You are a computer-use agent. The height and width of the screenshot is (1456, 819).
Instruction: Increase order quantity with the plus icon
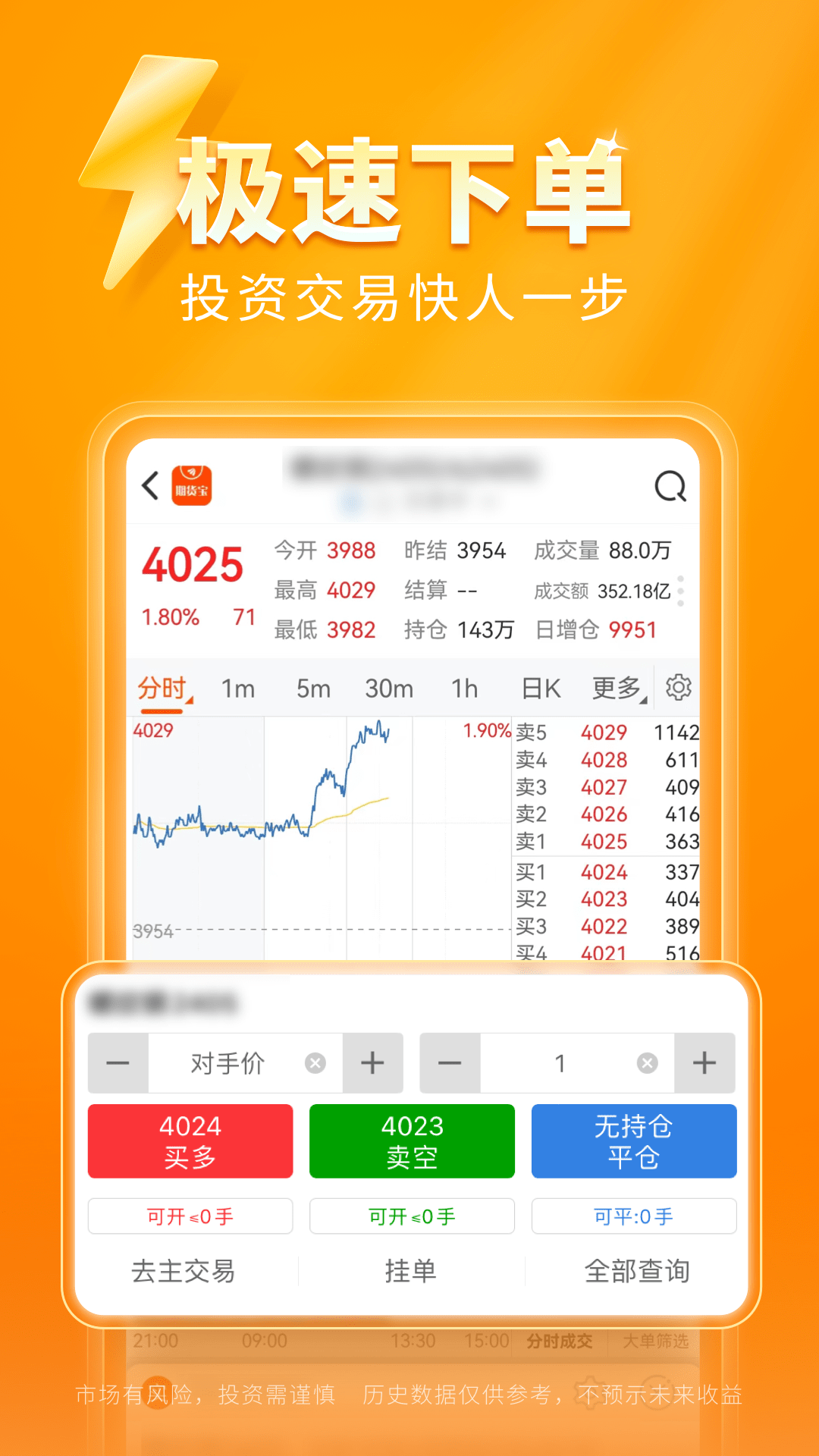pos(704,1062)
